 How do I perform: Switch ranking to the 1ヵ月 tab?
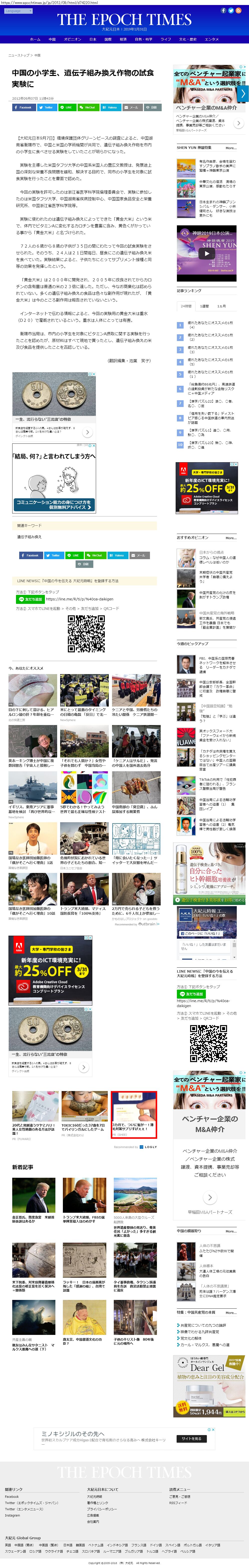pos(222,306)
